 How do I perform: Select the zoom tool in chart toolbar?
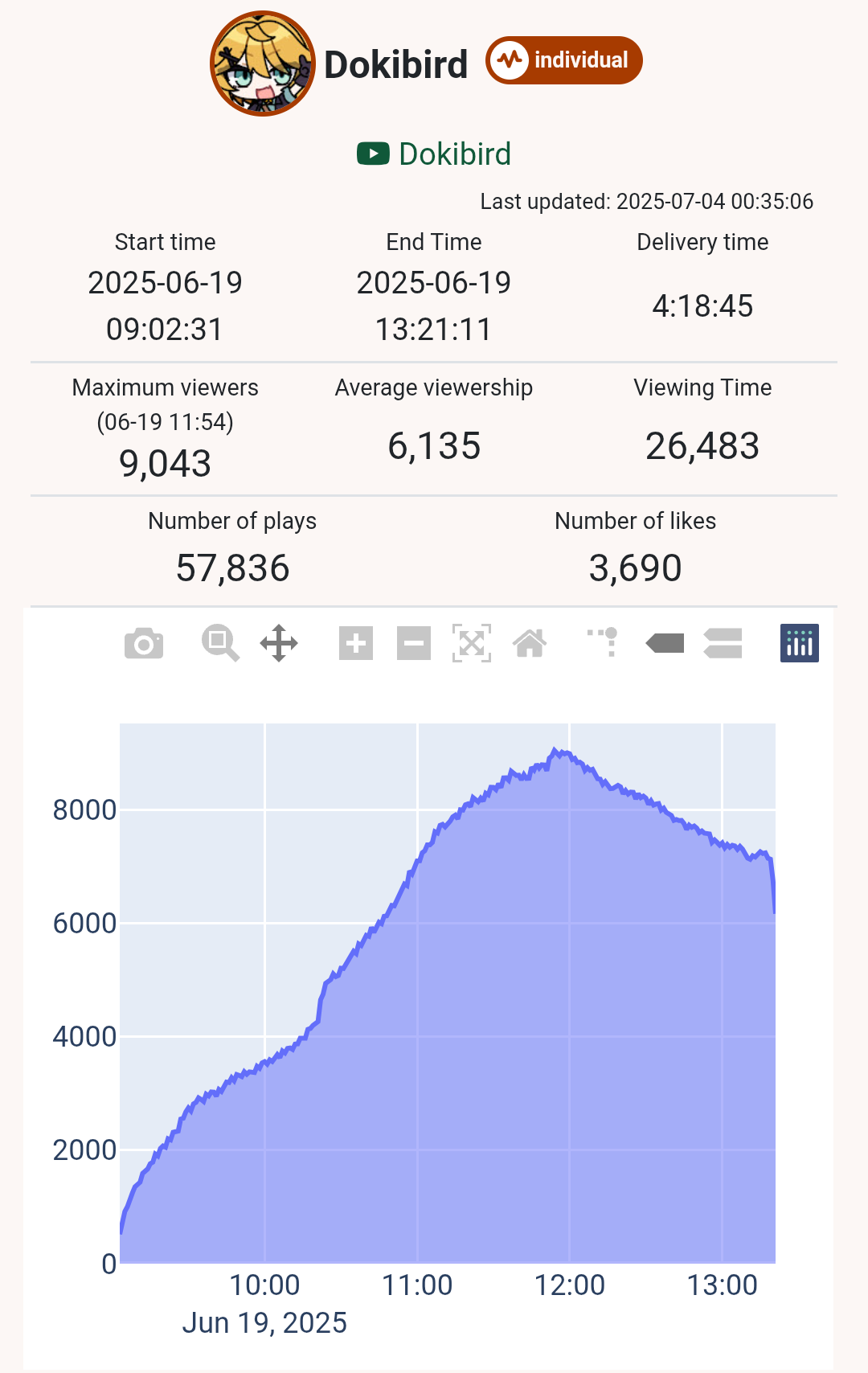tap(219, 644)
